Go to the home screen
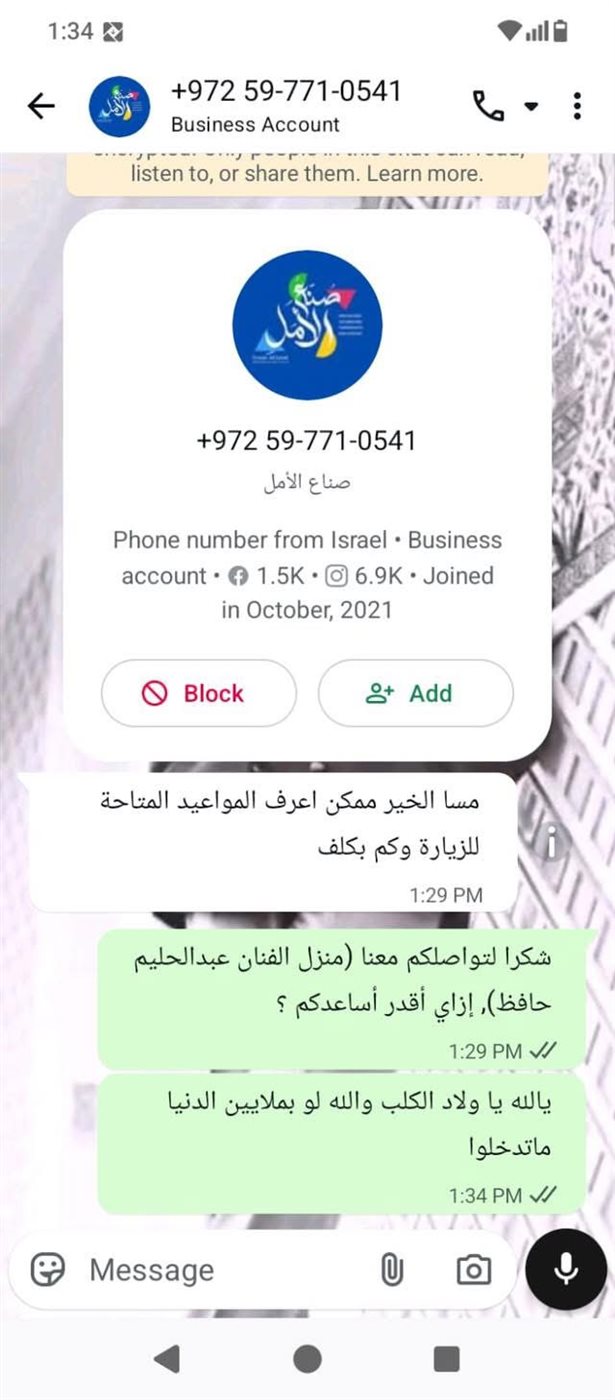Viewport: 615px width, 1400px height. point(308,1358)
